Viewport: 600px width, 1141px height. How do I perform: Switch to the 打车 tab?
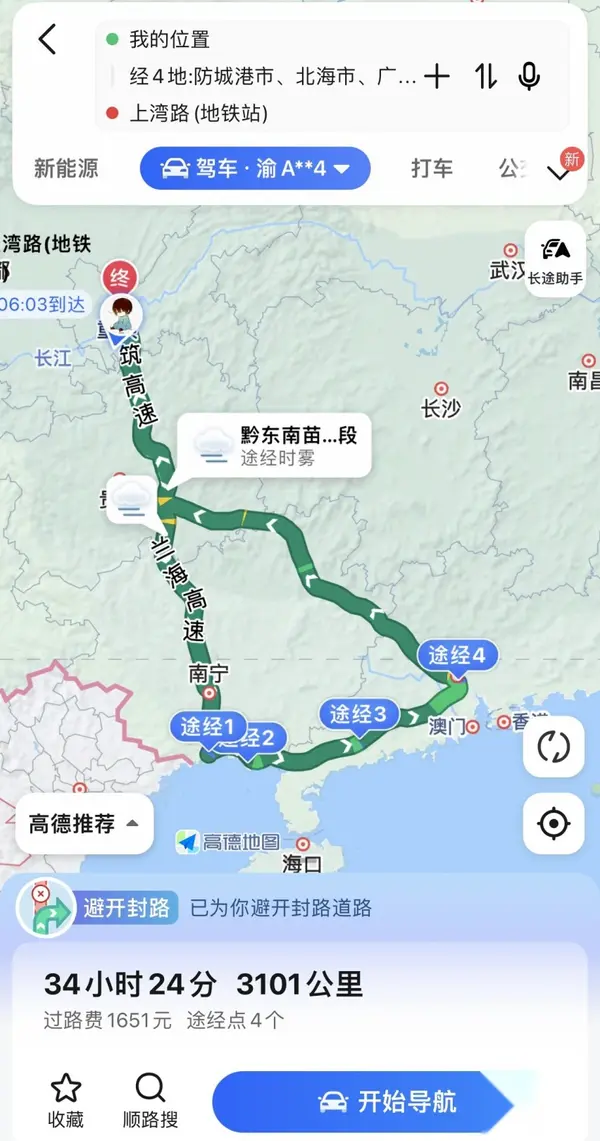click(432, 168)
